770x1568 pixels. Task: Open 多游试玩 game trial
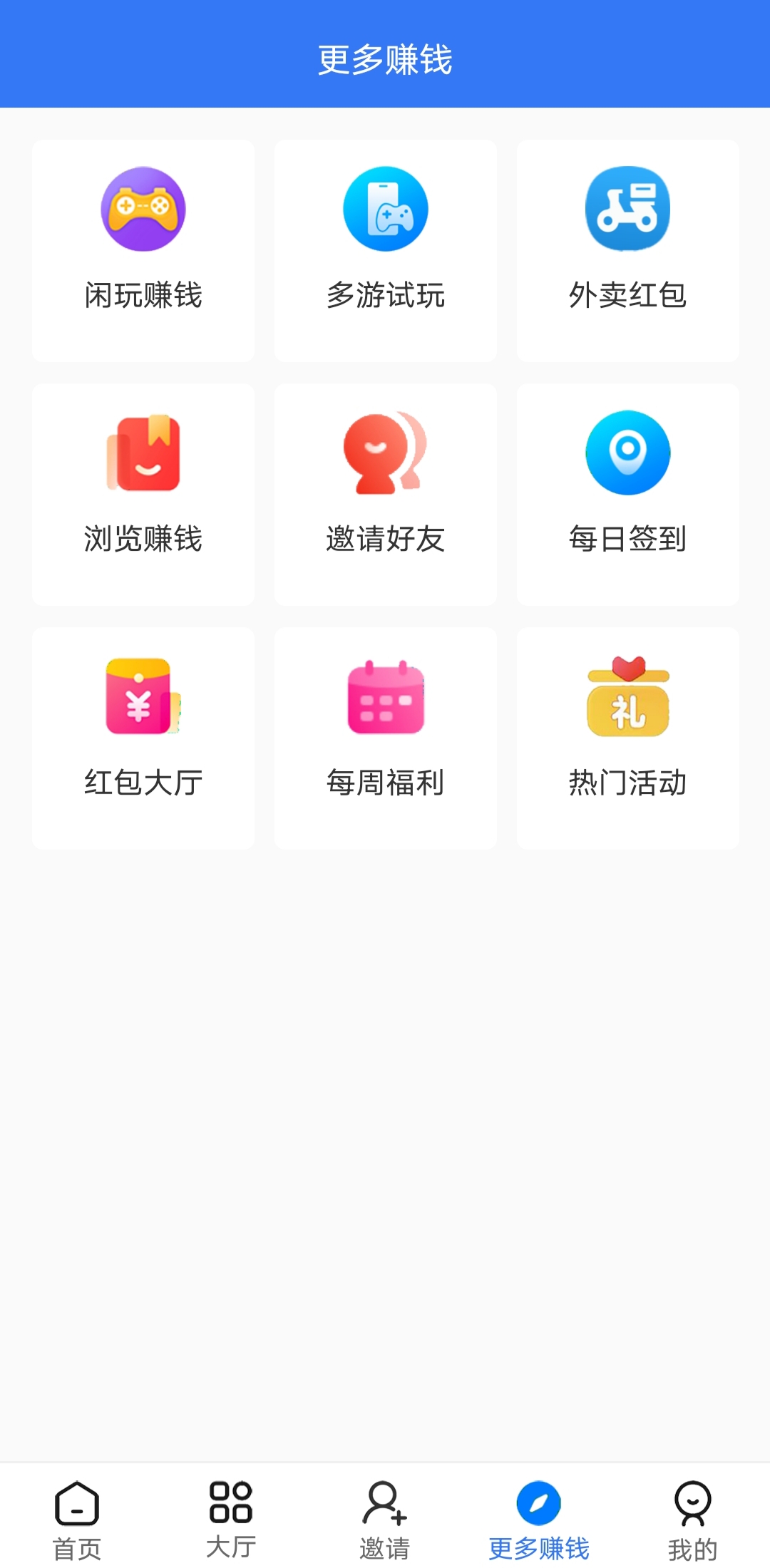[x=386, y=251]
